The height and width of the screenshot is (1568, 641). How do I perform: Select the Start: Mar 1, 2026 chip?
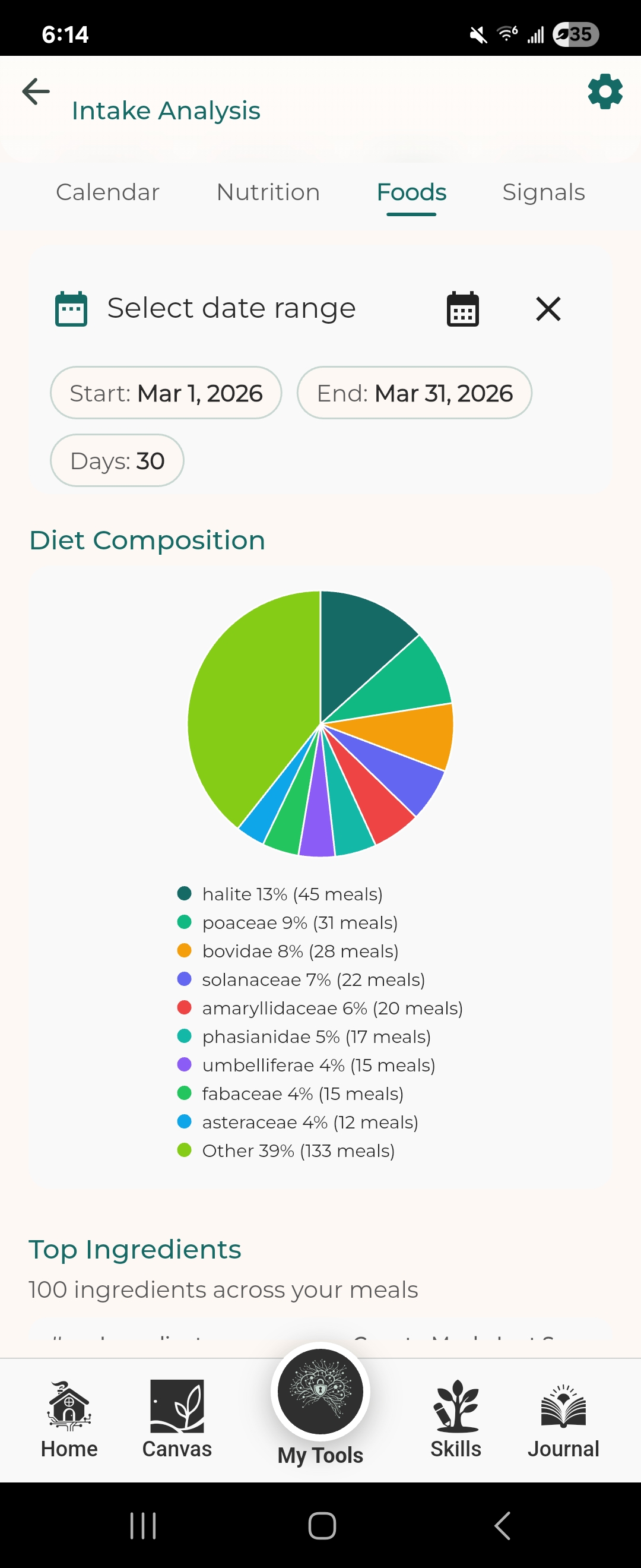pyautogui.click(x=166, y=393)
